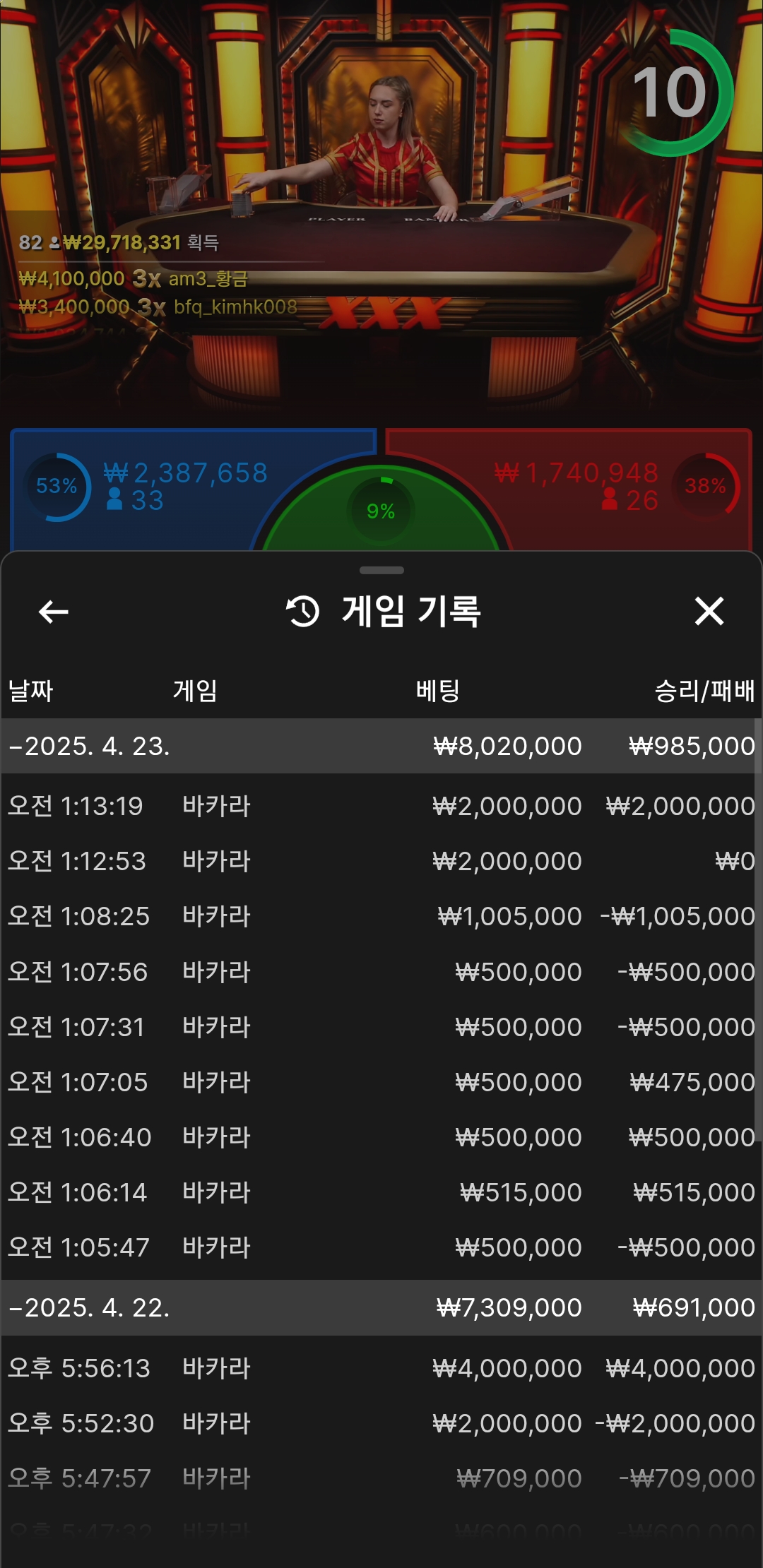This screenshot has width=763, height=1568.
Task: Open the 오전 1:05:47 round entry
Action: click(381, 1247)
